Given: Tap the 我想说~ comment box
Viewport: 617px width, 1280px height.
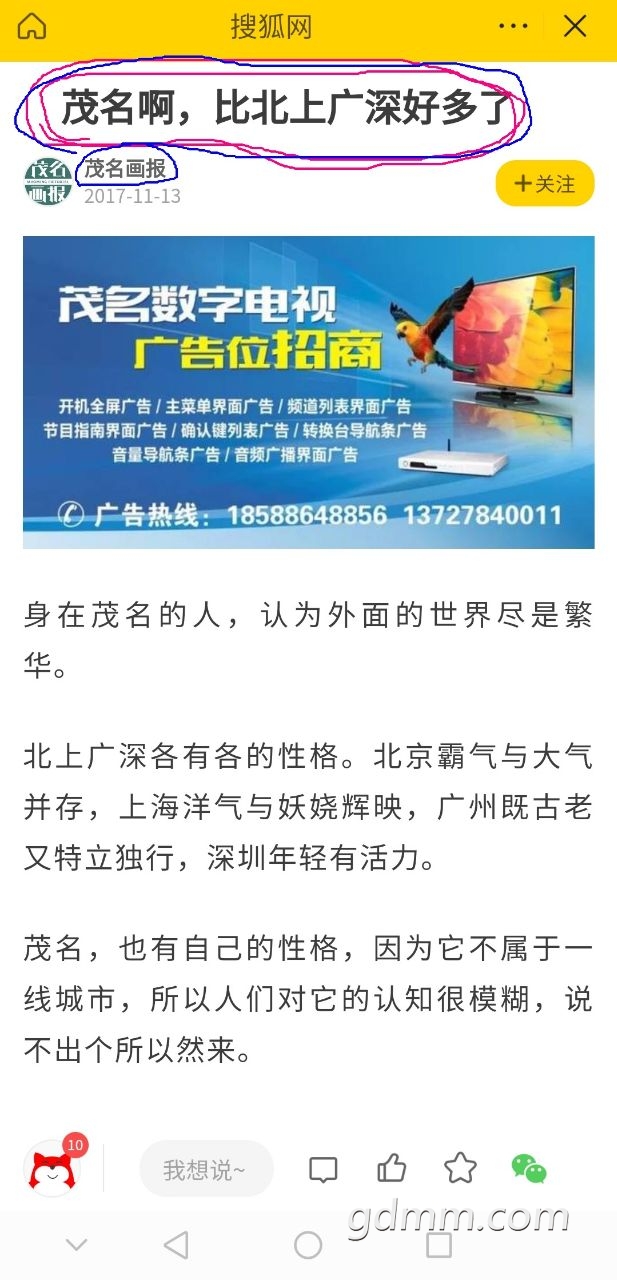Looking at the screenshot, I should pyautogui.click(x=205, y=1169).
